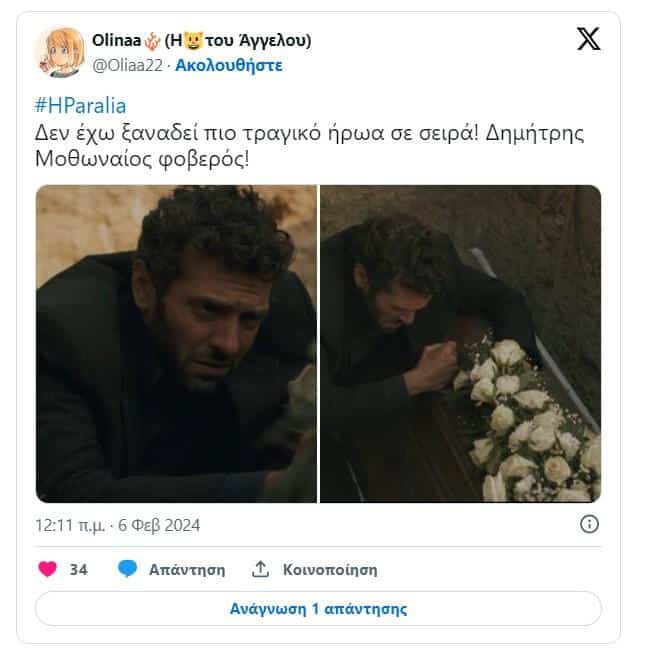
Task: Like this tweet with the heart
Action: pos(47,569)
